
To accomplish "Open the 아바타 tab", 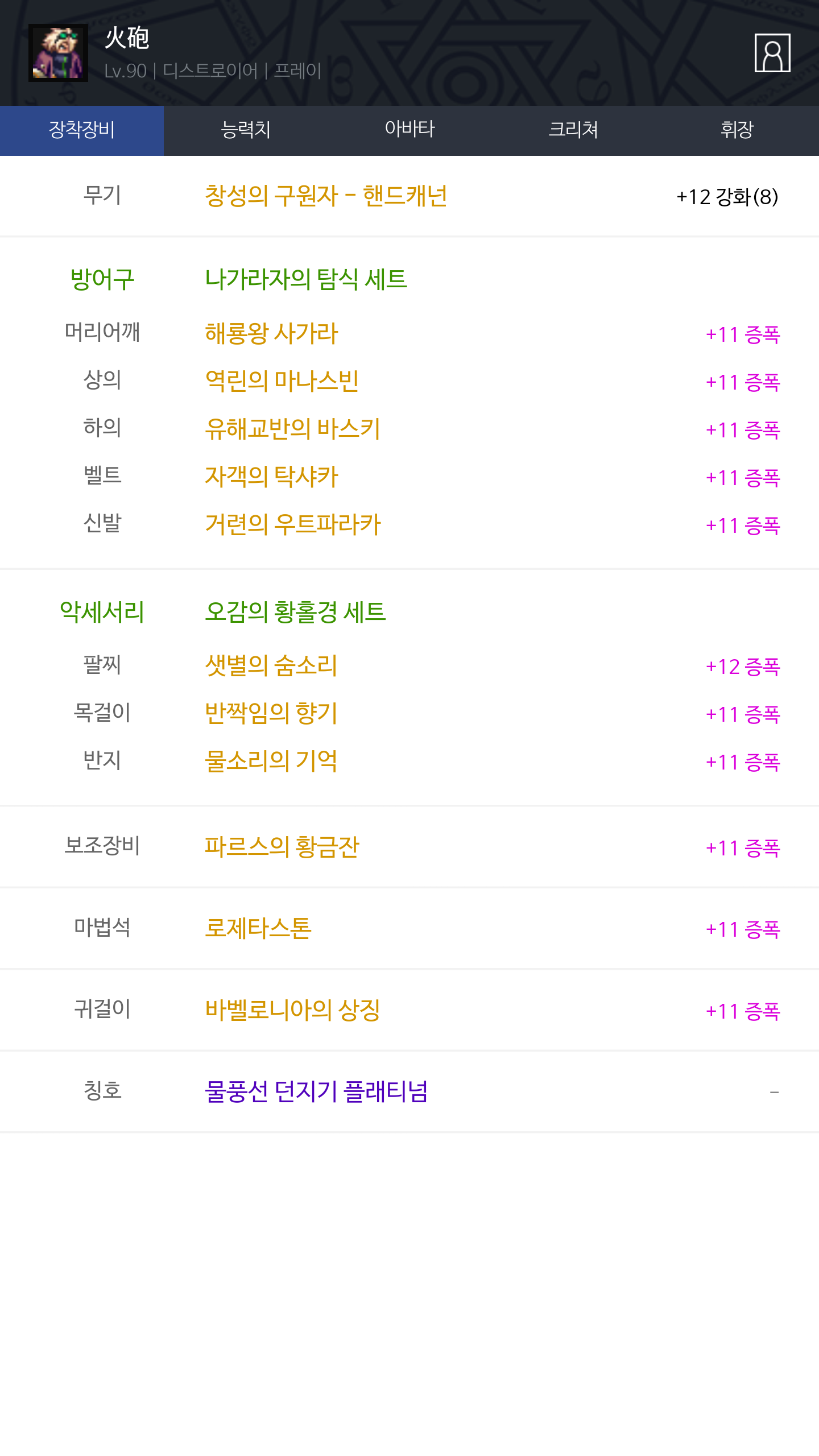I will (x=409, y=130).
